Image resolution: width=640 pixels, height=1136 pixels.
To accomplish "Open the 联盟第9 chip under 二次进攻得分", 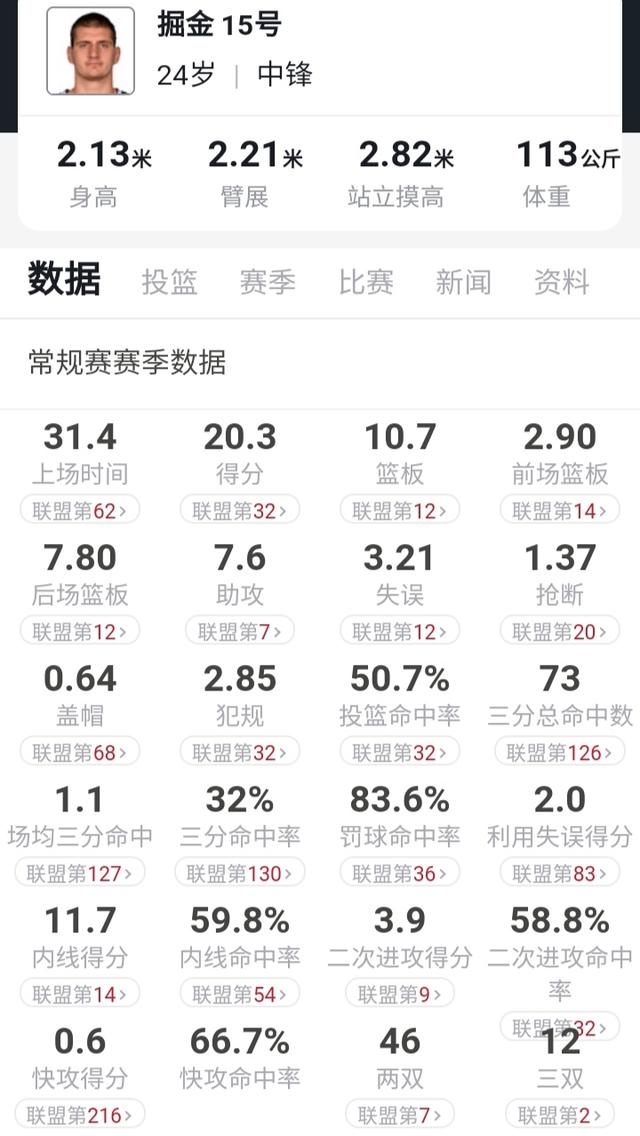I will tap(399, 995).
